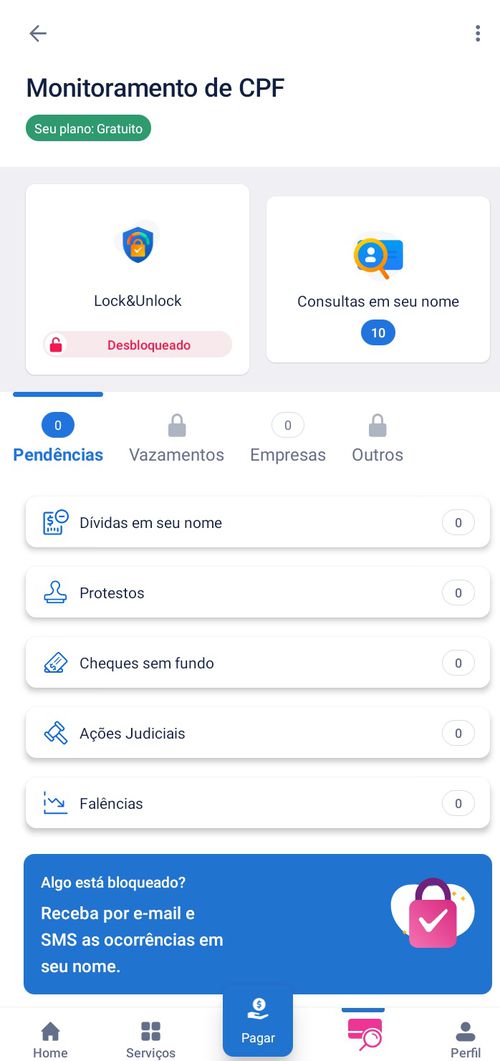Image resolution: width=500 pixels, height=1061 pixels.
Task: Switch to the Outros tab
Action: pos(378,439)
